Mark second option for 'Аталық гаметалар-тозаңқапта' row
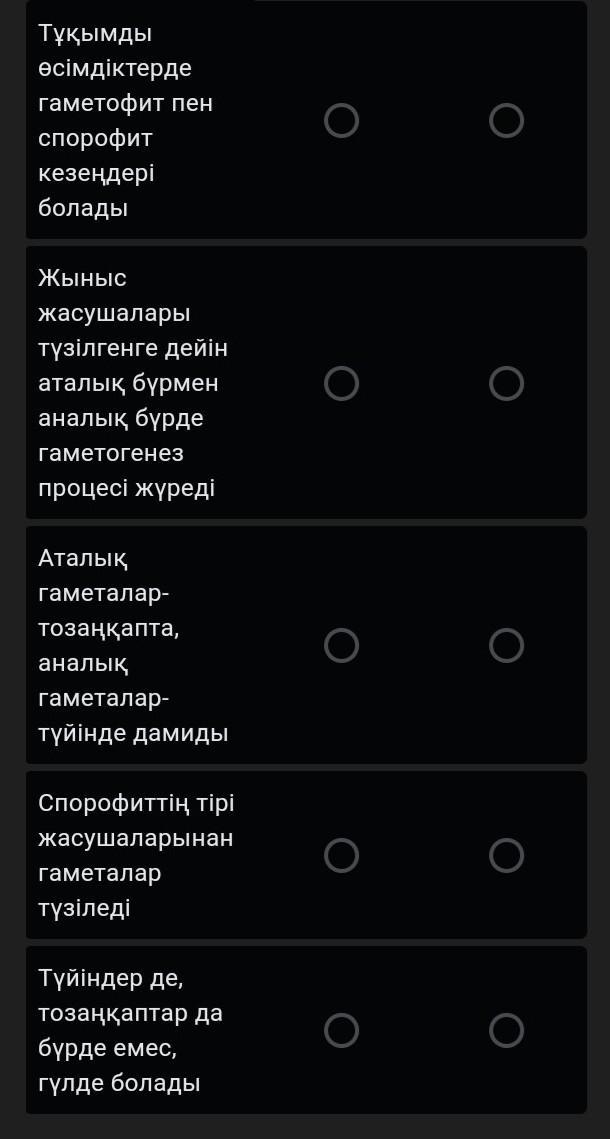The width and height of the screenshot is (610, 1139). (x=507, y=646)
